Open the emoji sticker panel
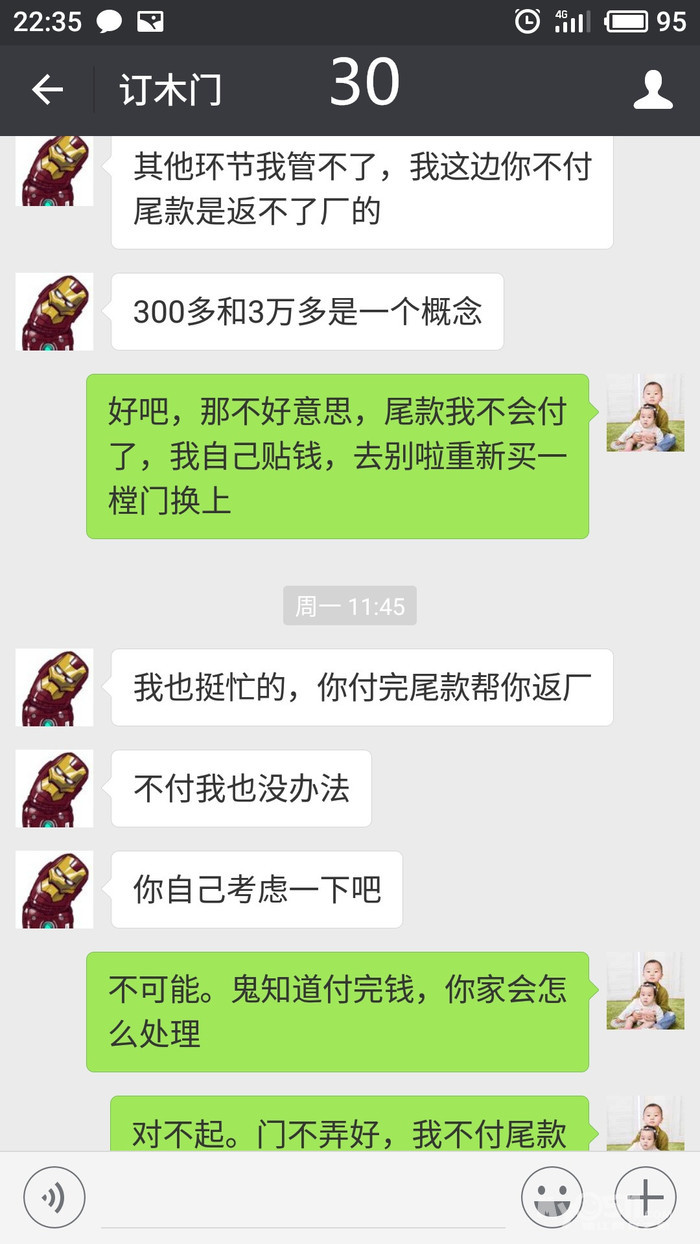Screen dimensions: 700x1244 pos(552,1196)
